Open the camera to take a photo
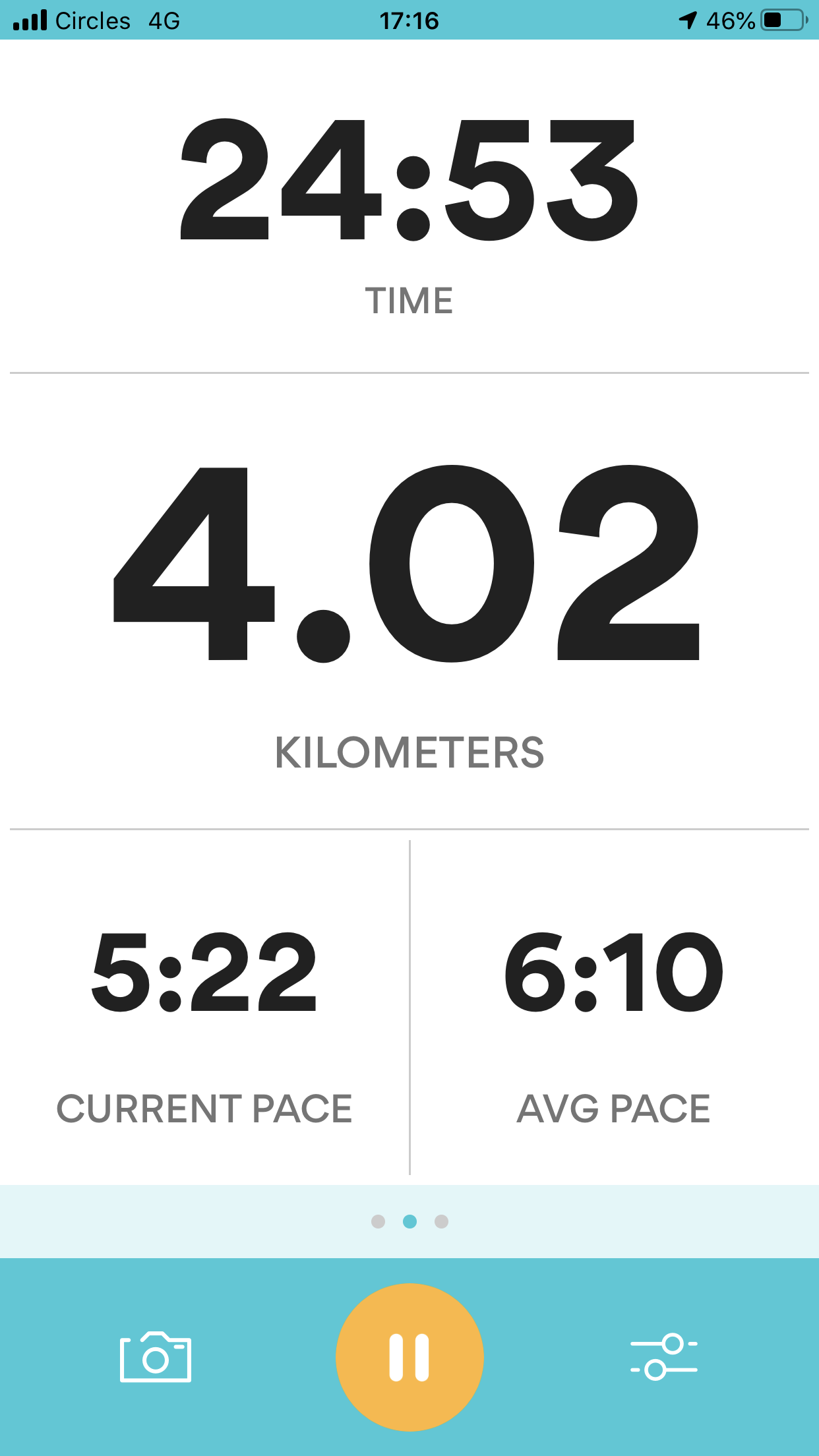The width and height of the screenshot is (819, 1456). pos(156,1357)
